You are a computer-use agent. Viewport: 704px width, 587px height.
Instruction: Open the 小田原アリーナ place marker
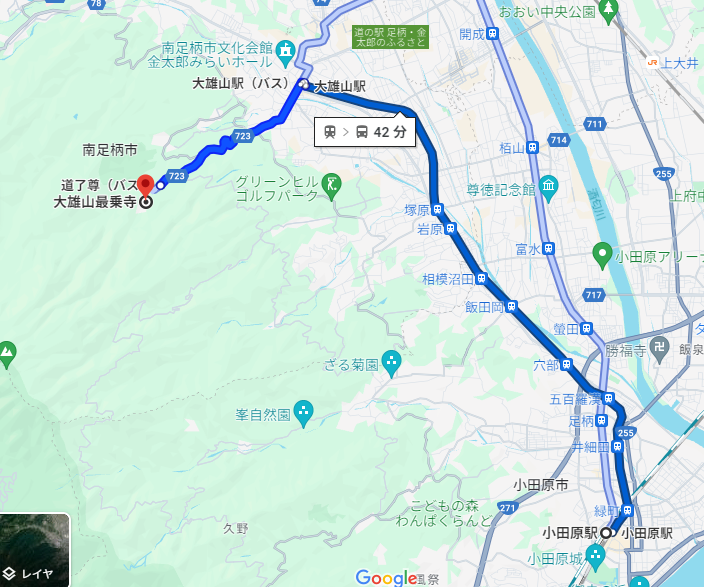click(x=601, y=254)
